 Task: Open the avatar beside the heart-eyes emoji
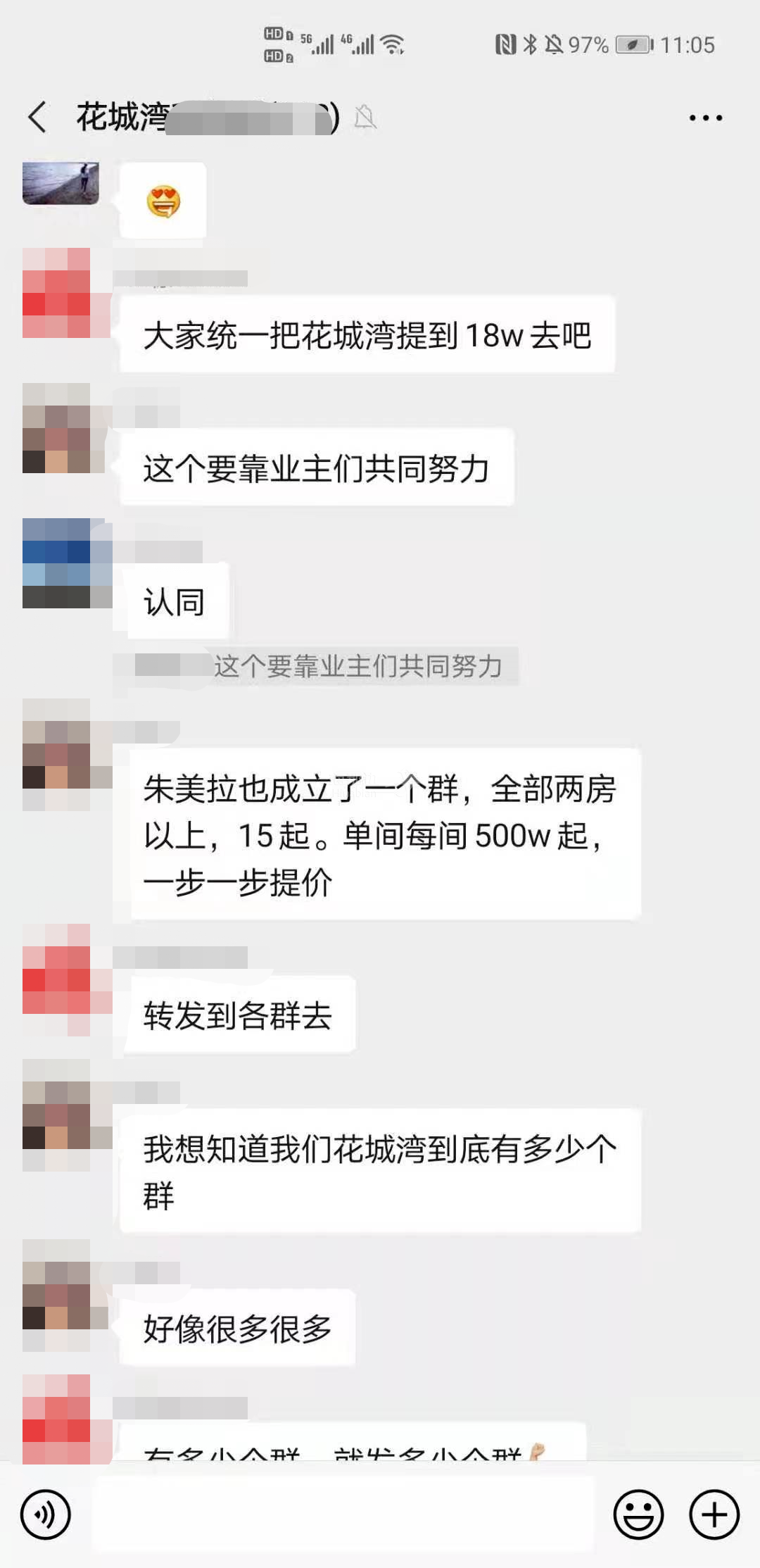(61, 184)
